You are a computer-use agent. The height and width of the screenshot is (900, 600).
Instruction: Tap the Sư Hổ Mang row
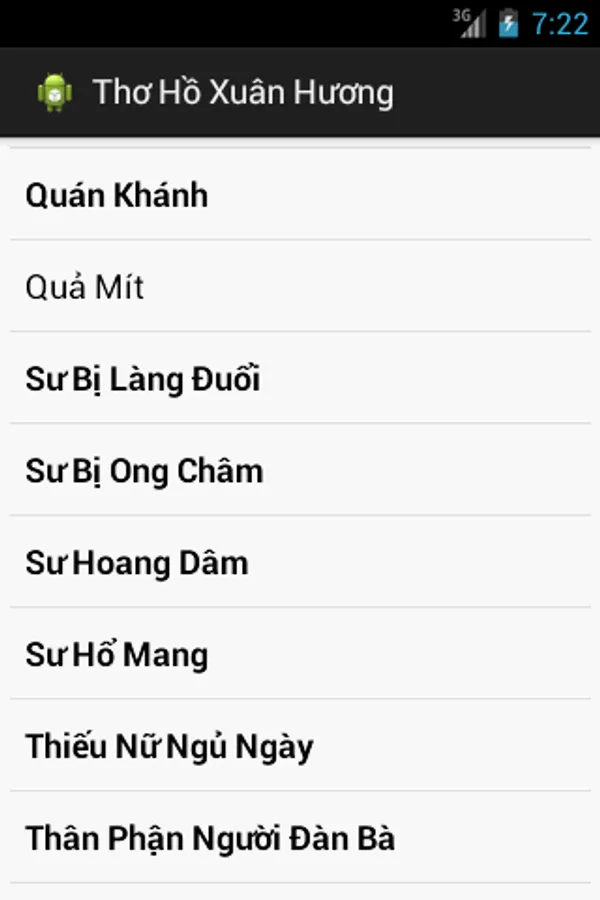coord(117,655)
